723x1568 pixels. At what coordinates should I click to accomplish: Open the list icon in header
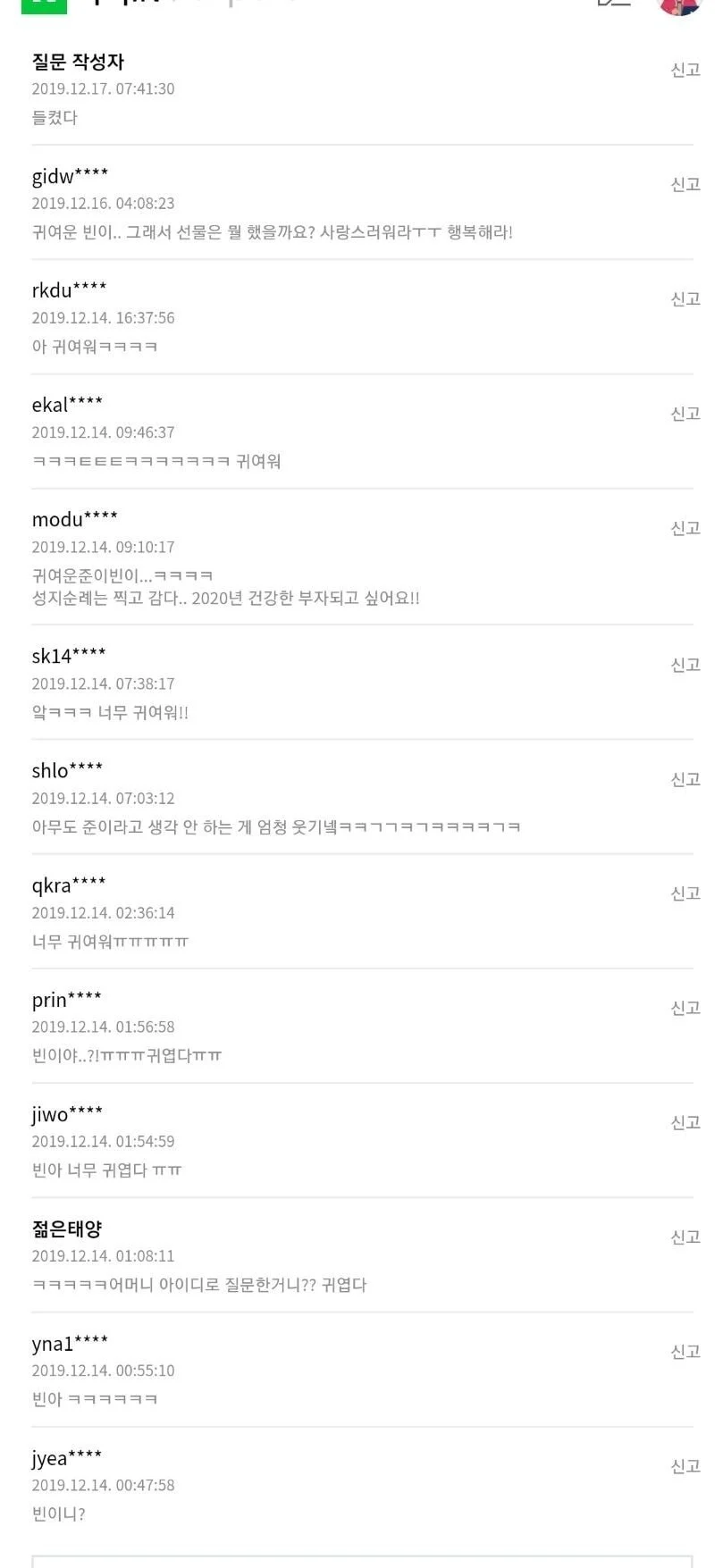[x=614, y=4]
